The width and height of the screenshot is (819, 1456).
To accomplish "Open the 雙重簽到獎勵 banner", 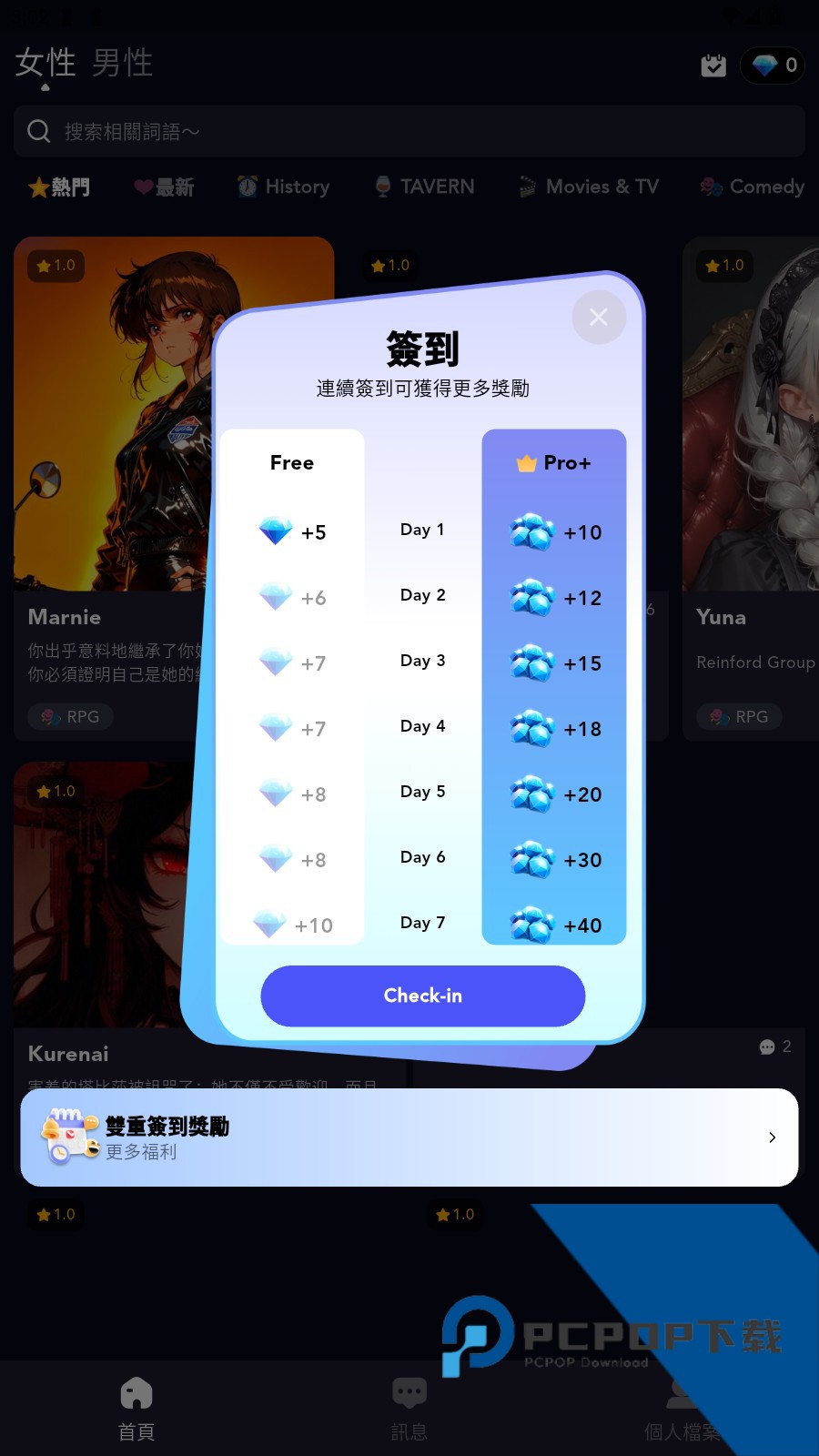I will [x=409, y=1137].
